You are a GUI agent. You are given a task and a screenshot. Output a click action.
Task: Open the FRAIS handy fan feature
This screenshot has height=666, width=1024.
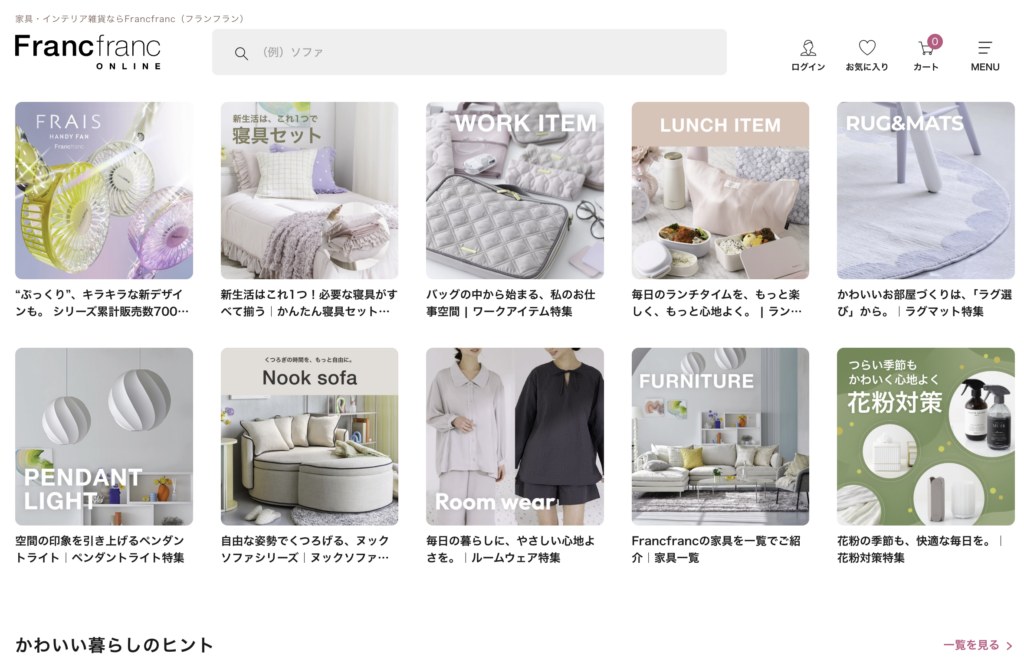click(104, 190)
